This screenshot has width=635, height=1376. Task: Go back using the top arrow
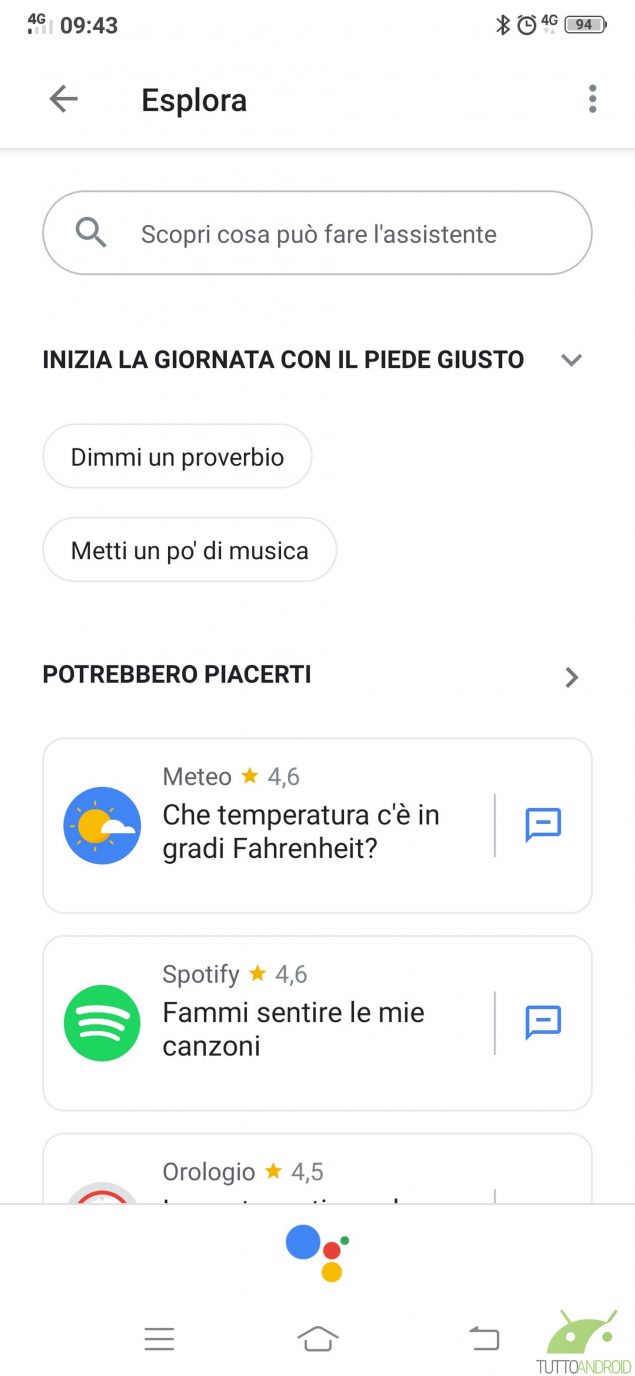[63, 99]
